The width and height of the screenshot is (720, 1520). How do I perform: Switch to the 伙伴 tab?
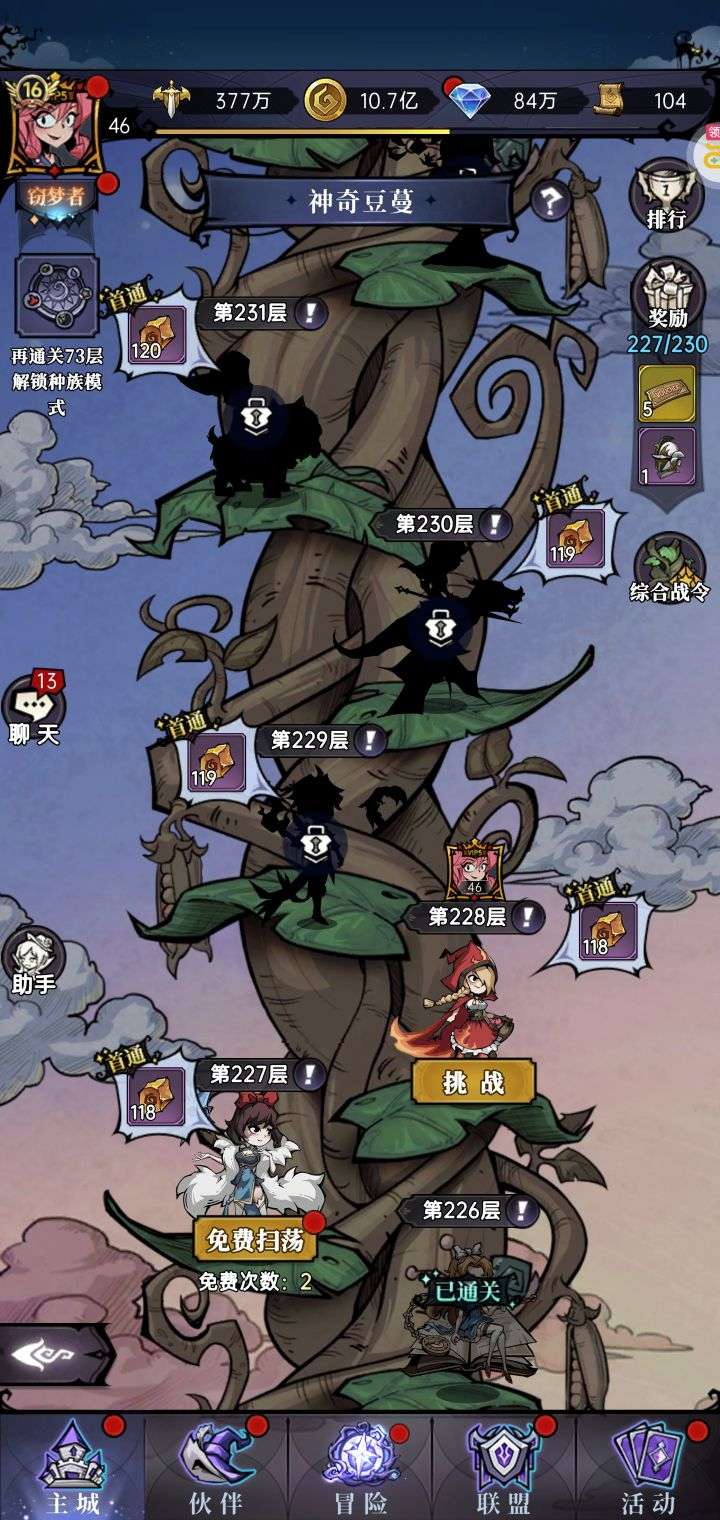pos(216,1468)
